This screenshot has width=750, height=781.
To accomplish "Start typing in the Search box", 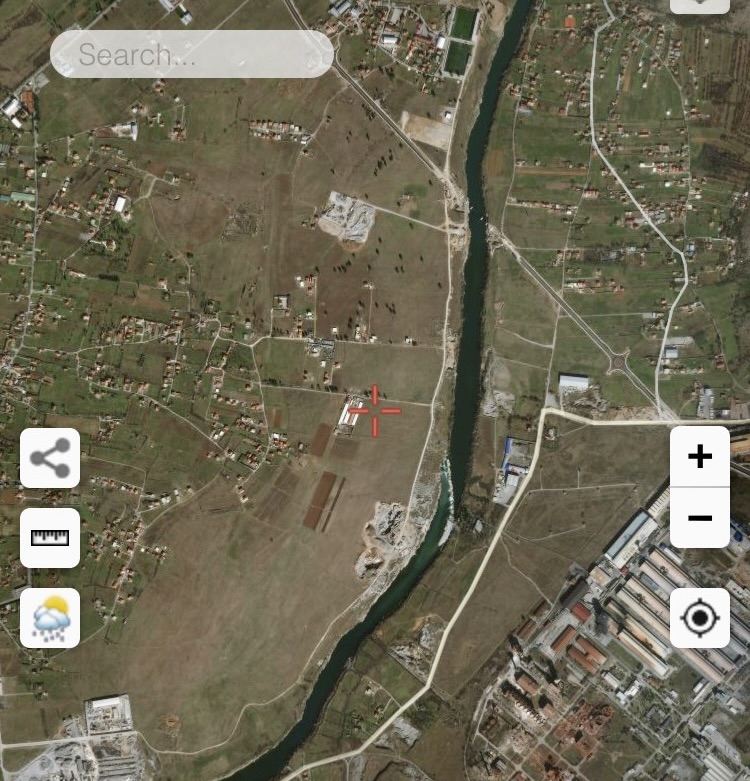I will click(x=190, y=55).
